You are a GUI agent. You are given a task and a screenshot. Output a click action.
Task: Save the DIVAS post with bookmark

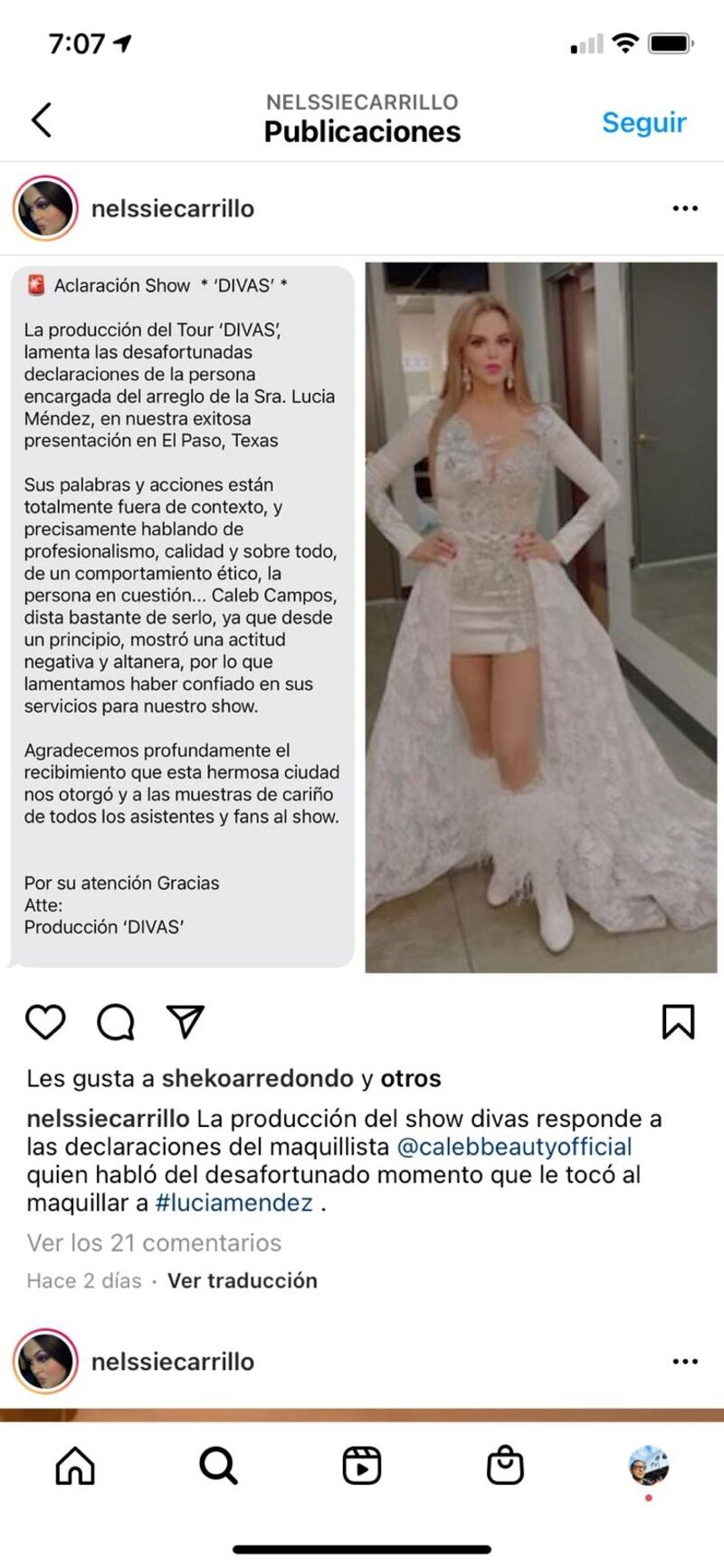point(678,1022)
